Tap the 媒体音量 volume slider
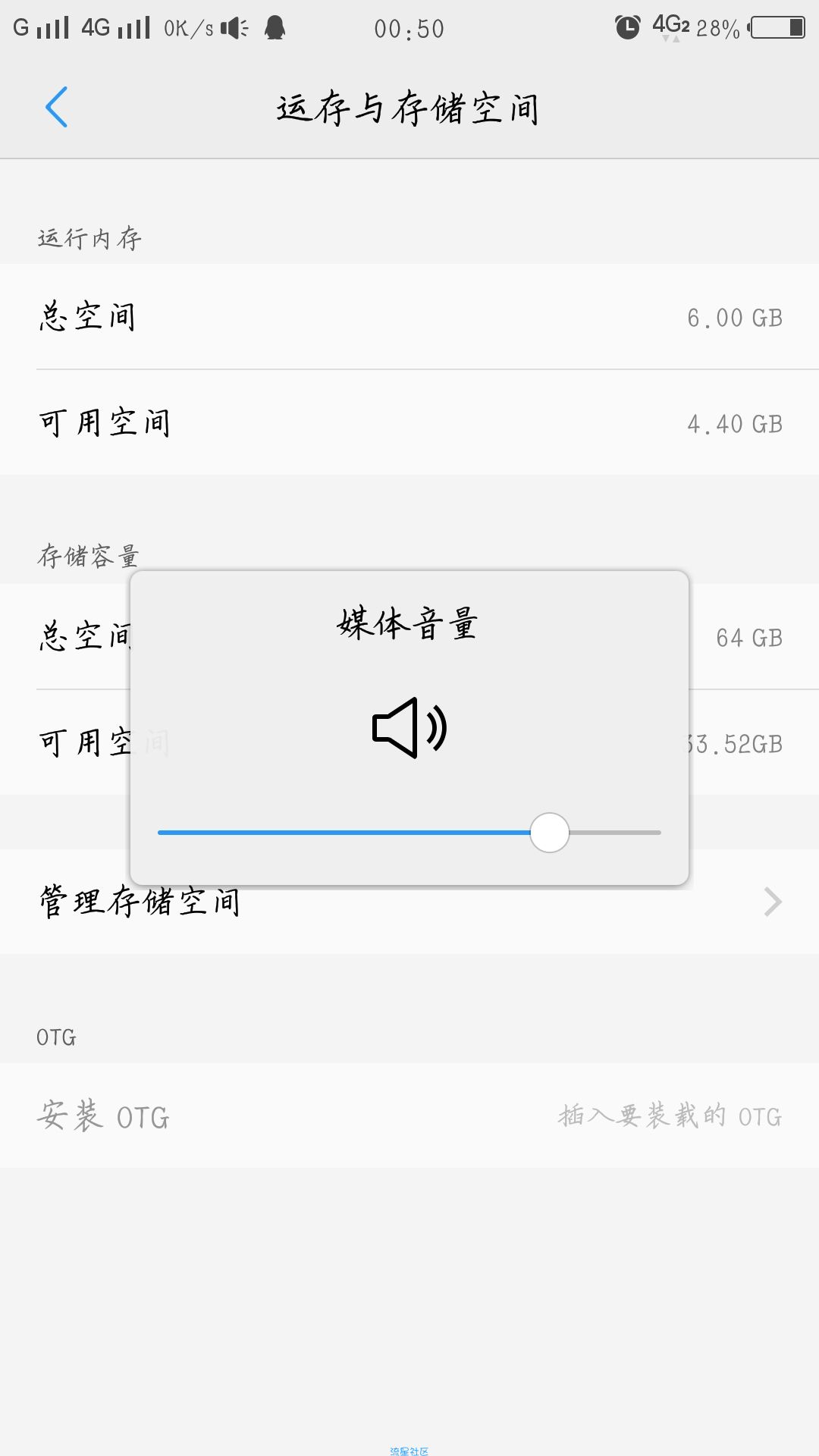 coord(409,832)
